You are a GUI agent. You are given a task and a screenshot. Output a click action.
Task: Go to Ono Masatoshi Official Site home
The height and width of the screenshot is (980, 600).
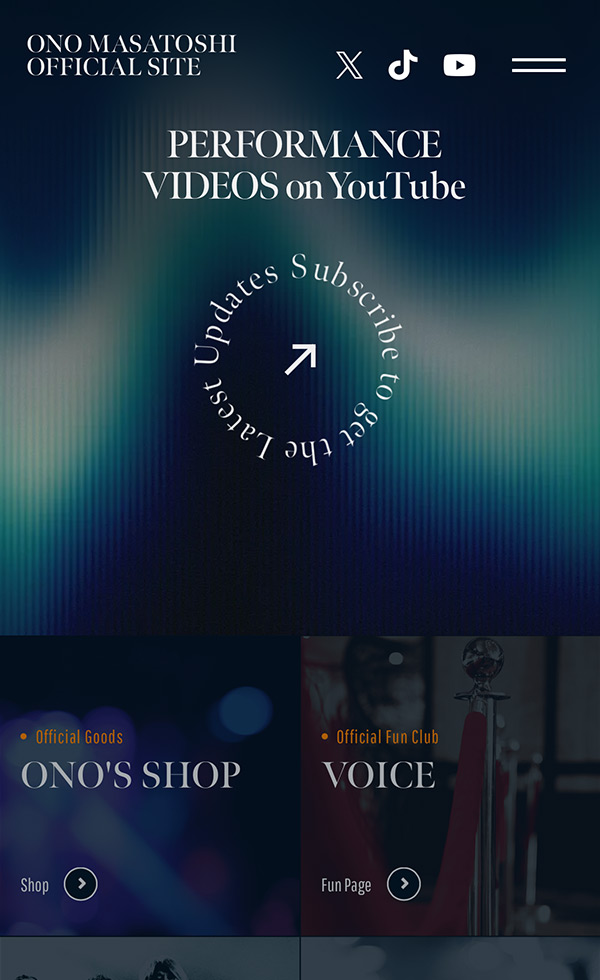(x=131, y=56)
